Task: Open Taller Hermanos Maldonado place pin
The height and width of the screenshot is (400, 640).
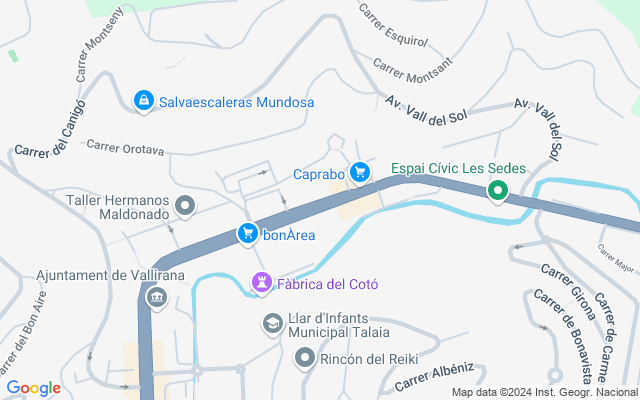Action: pos(185,207)
